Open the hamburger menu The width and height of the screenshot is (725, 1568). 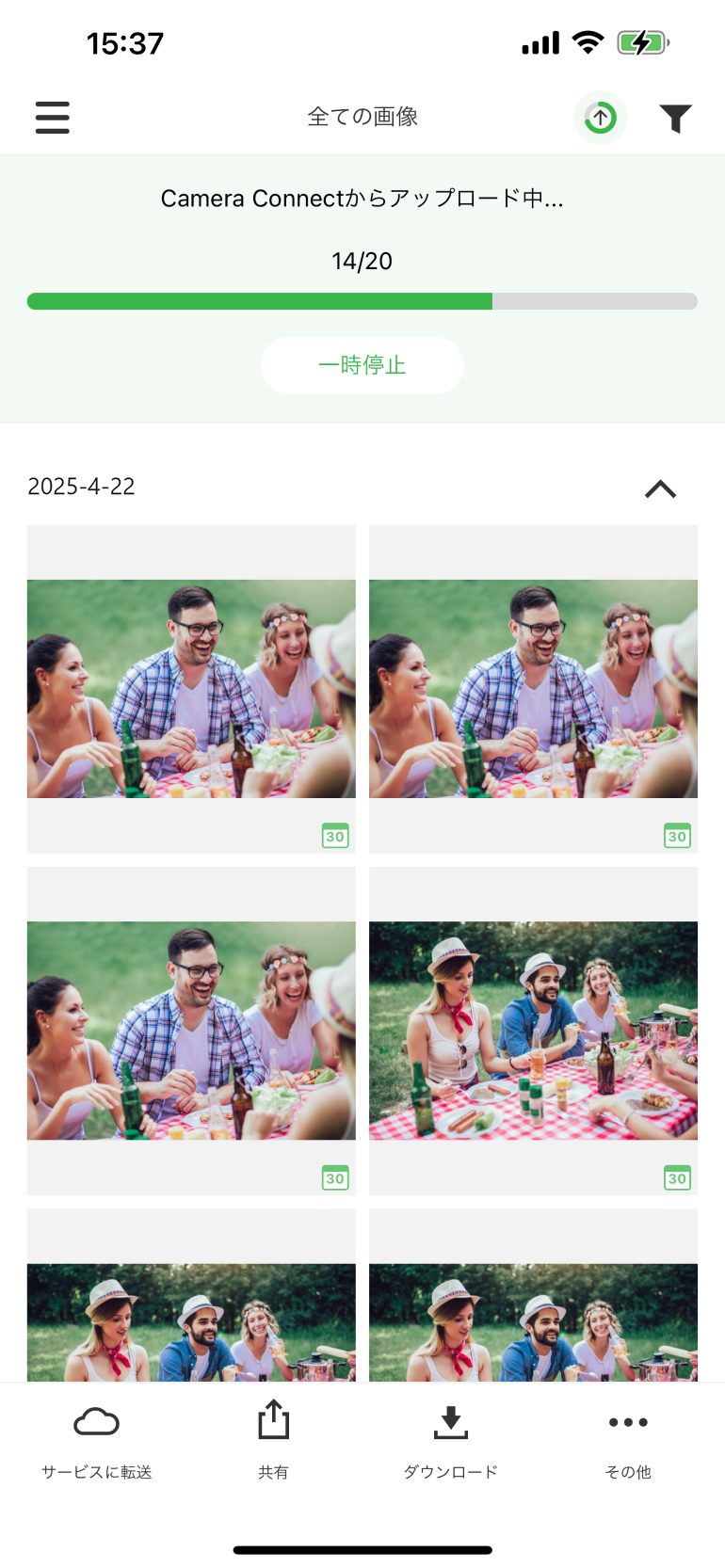click(53, 118)
